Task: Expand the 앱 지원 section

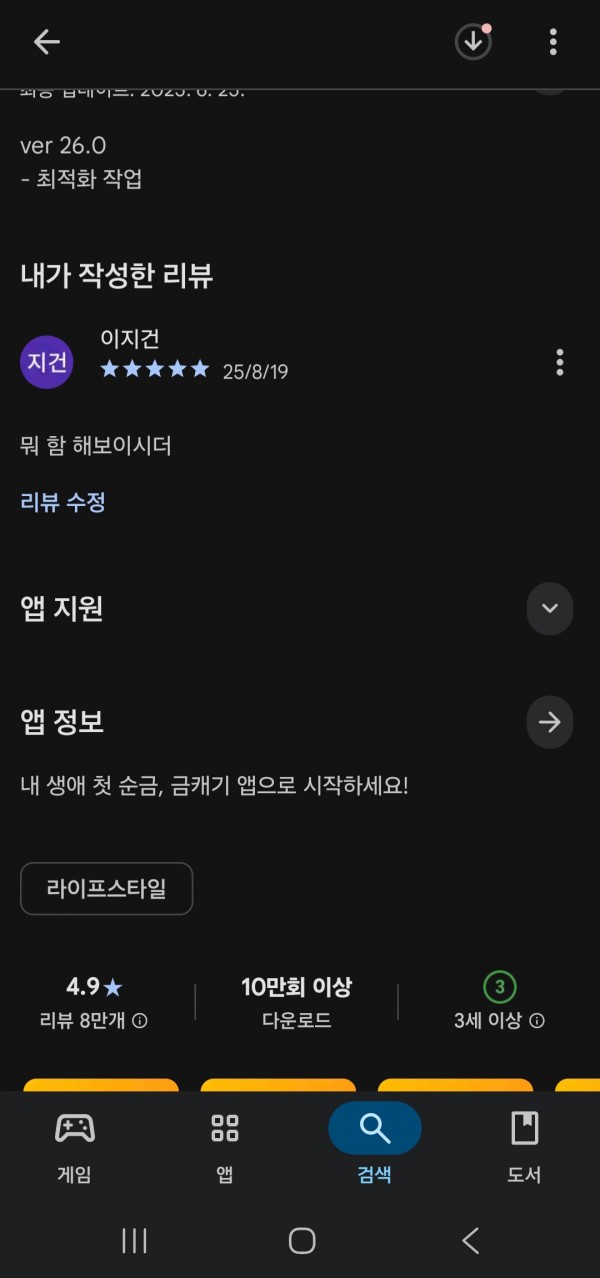Action: pyautogui.click(x=550, y=608)
